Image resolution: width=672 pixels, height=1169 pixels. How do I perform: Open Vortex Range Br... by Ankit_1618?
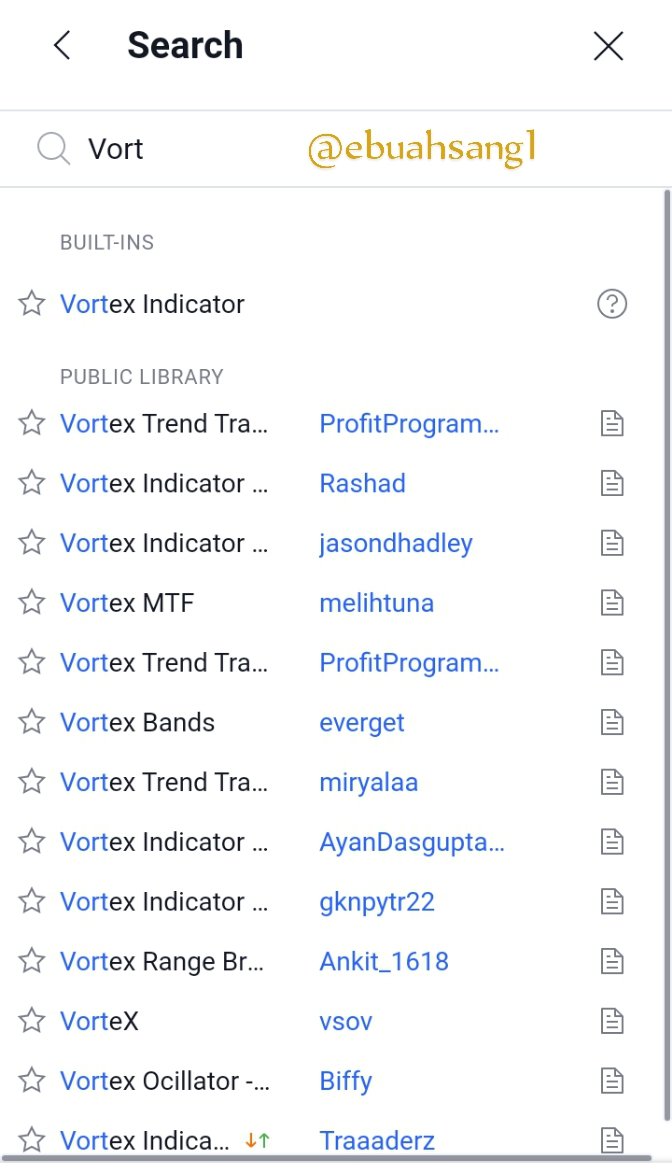point(164,961)
